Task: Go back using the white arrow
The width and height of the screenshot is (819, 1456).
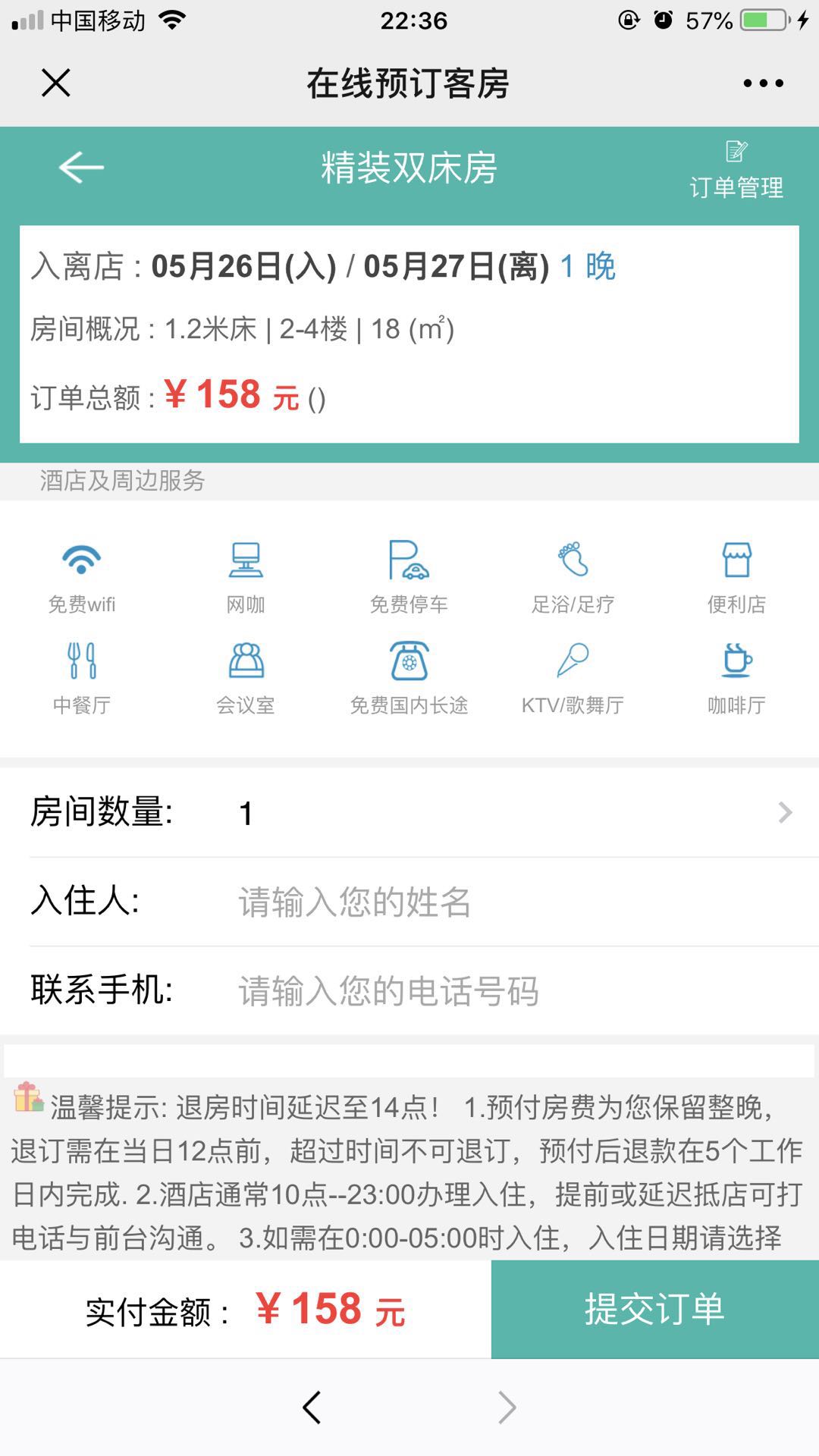Action: [81, 168]
